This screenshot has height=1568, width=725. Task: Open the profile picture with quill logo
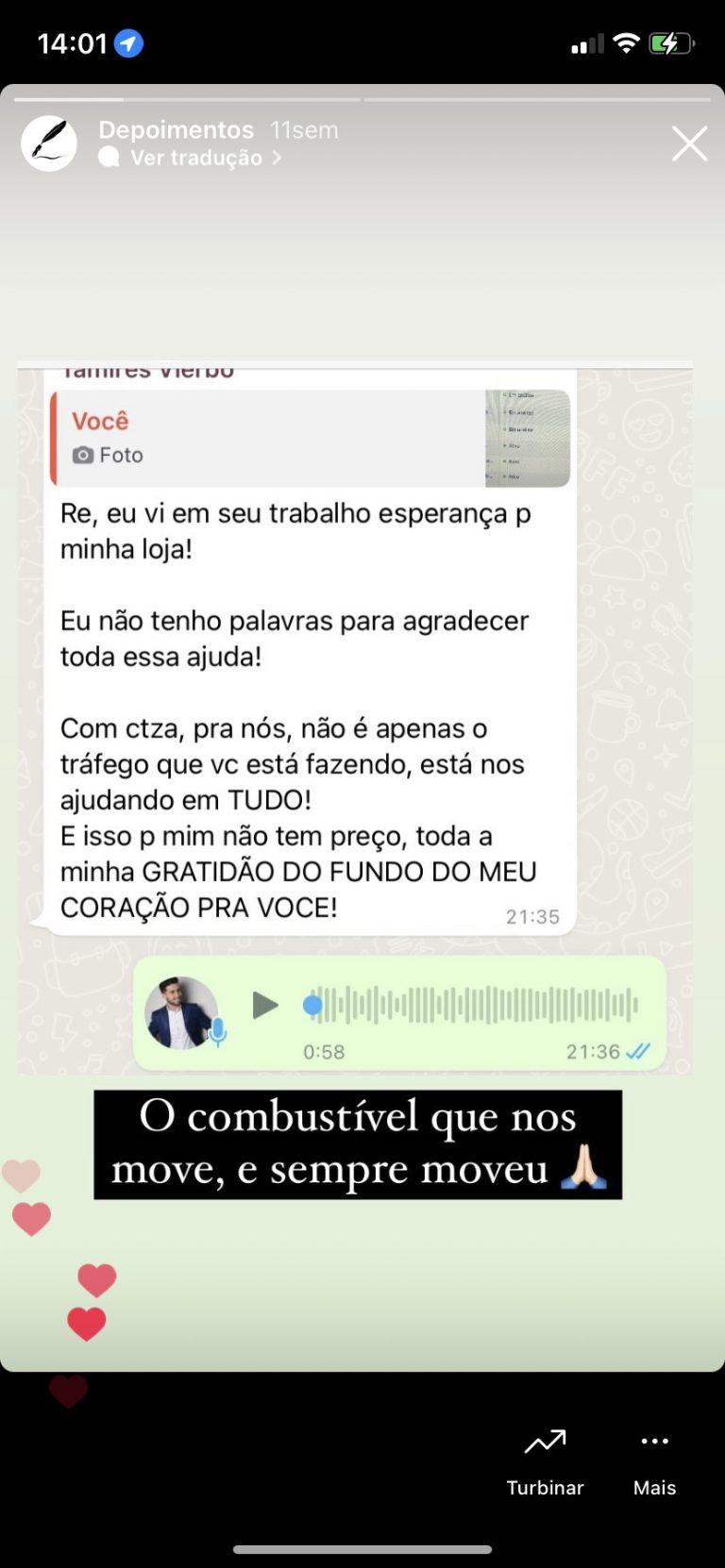point(49,144)
